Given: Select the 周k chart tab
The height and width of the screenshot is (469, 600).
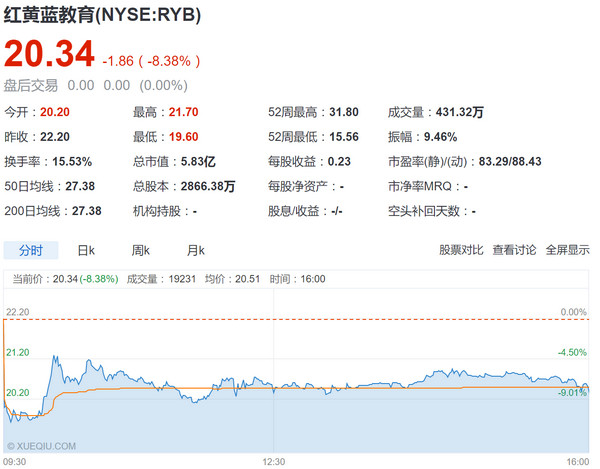Looking at the screenshot, I should point(140,250).
